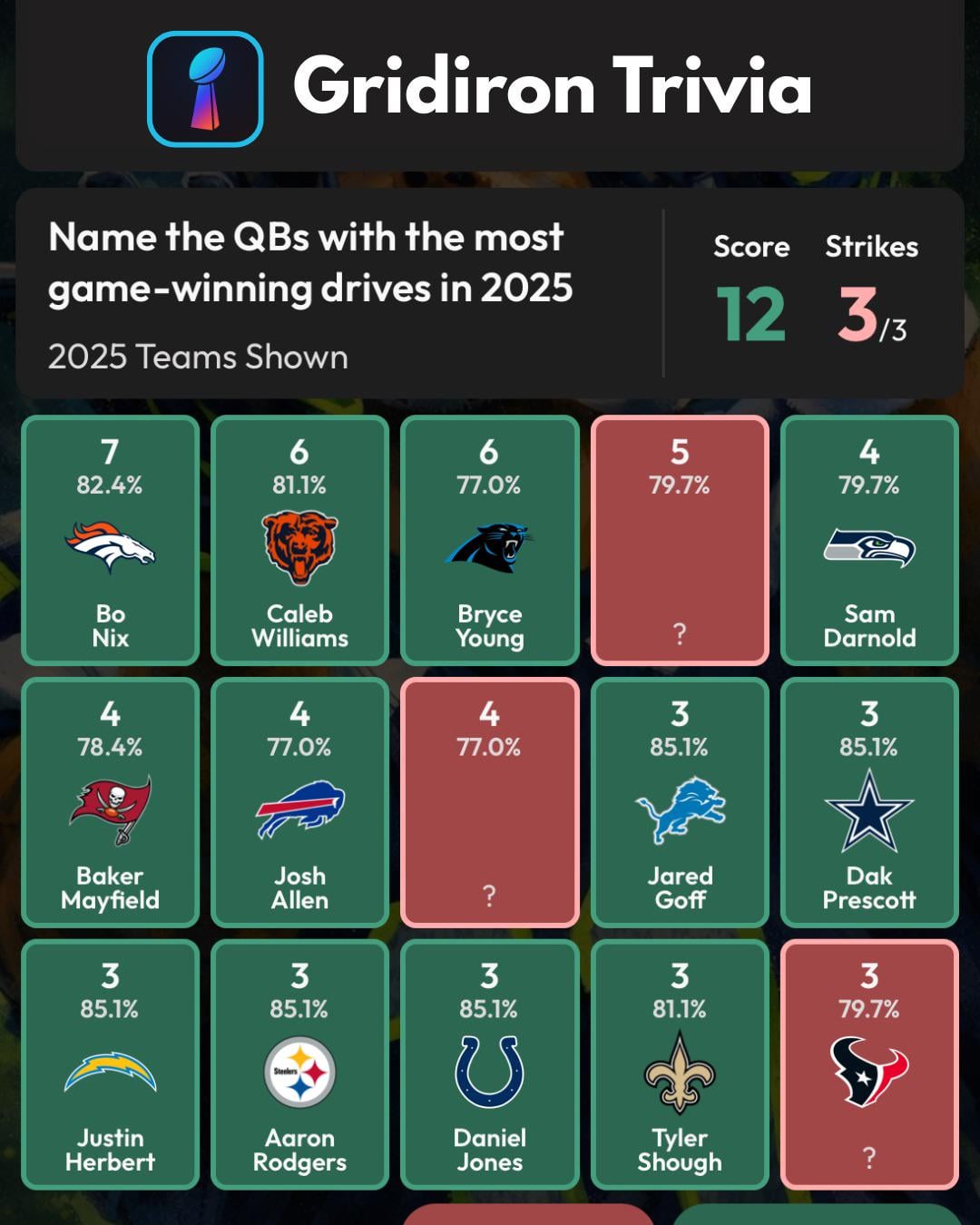The width and height of the screenshot is (980, 1225).
Task: Reveal the missed 4 drives 77.0% red card
Action: (489, 802)
